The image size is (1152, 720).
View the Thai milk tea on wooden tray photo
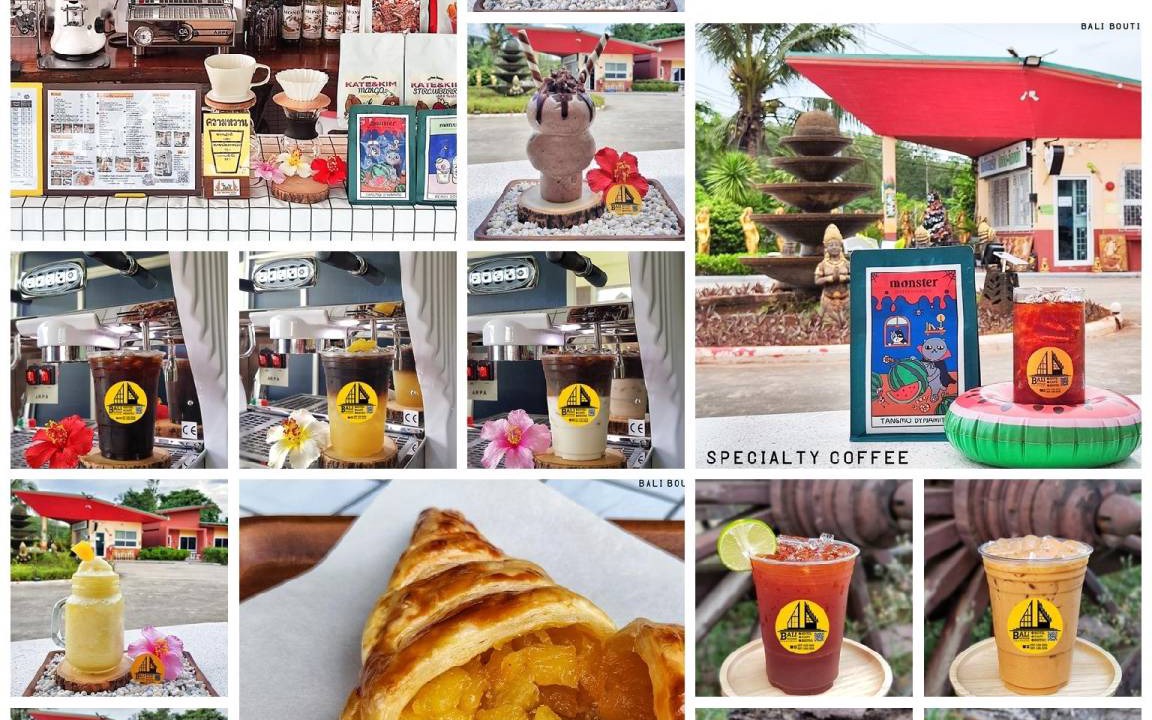(1032, 587)
